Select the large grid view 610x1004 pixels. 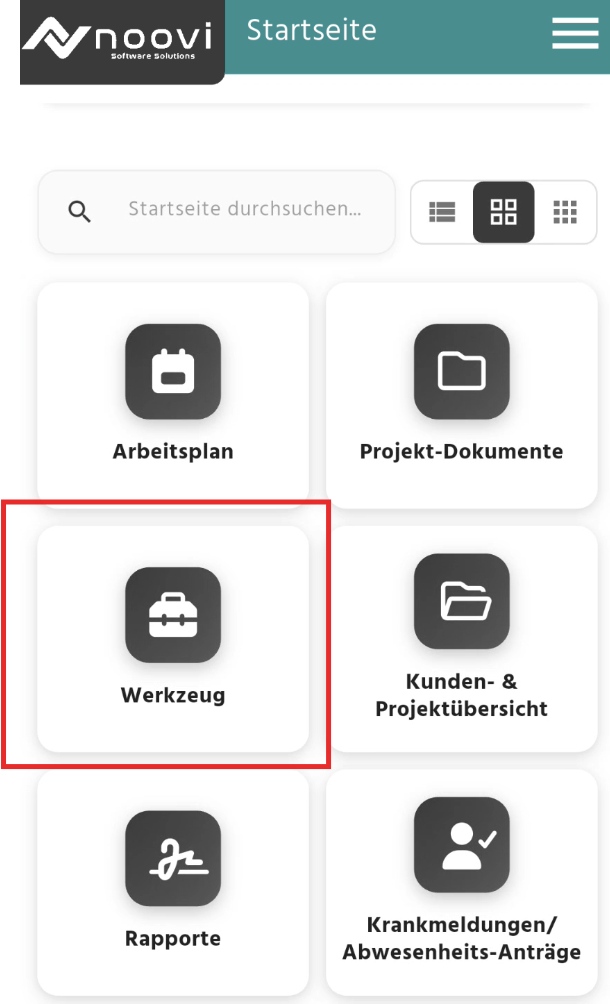click(x=503, y=212)
